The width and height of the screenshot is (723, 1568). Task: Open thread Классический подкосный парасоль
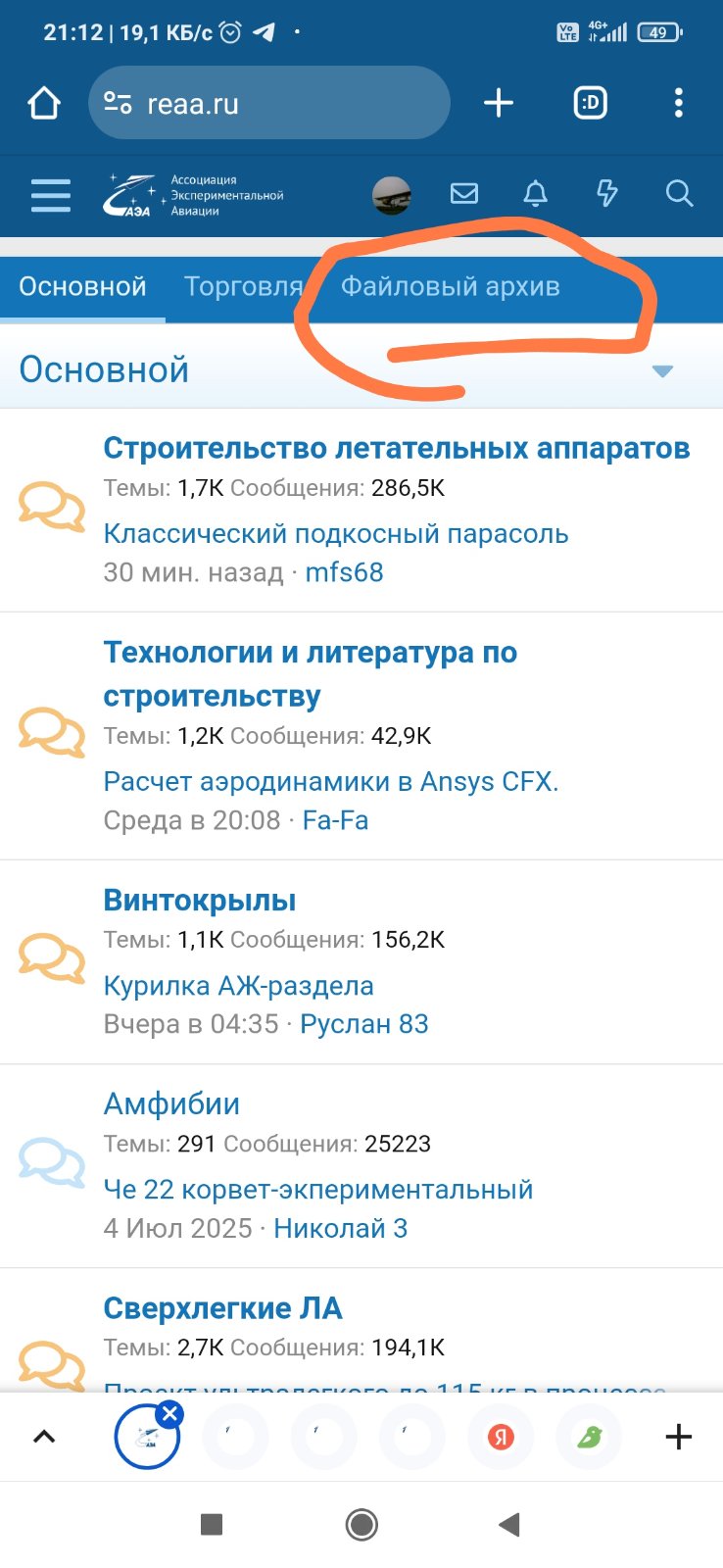tap(336, 534)
